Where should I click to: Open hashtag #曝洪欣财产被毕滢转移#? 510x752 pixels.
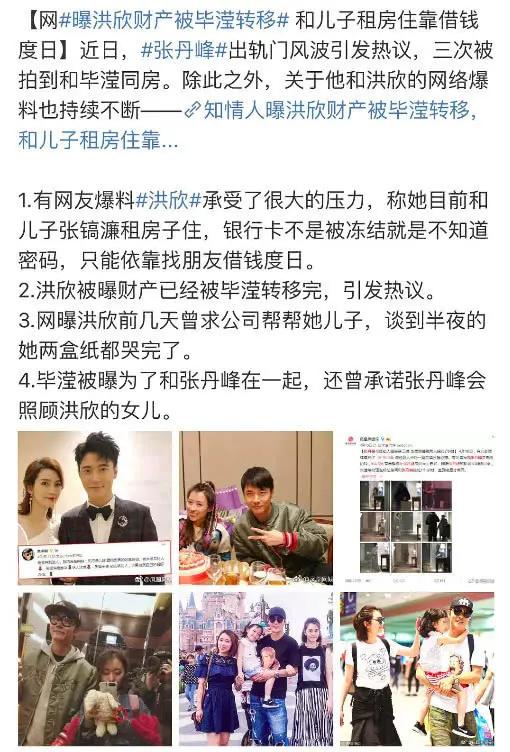pyautogui.click(x=175, y=20)
